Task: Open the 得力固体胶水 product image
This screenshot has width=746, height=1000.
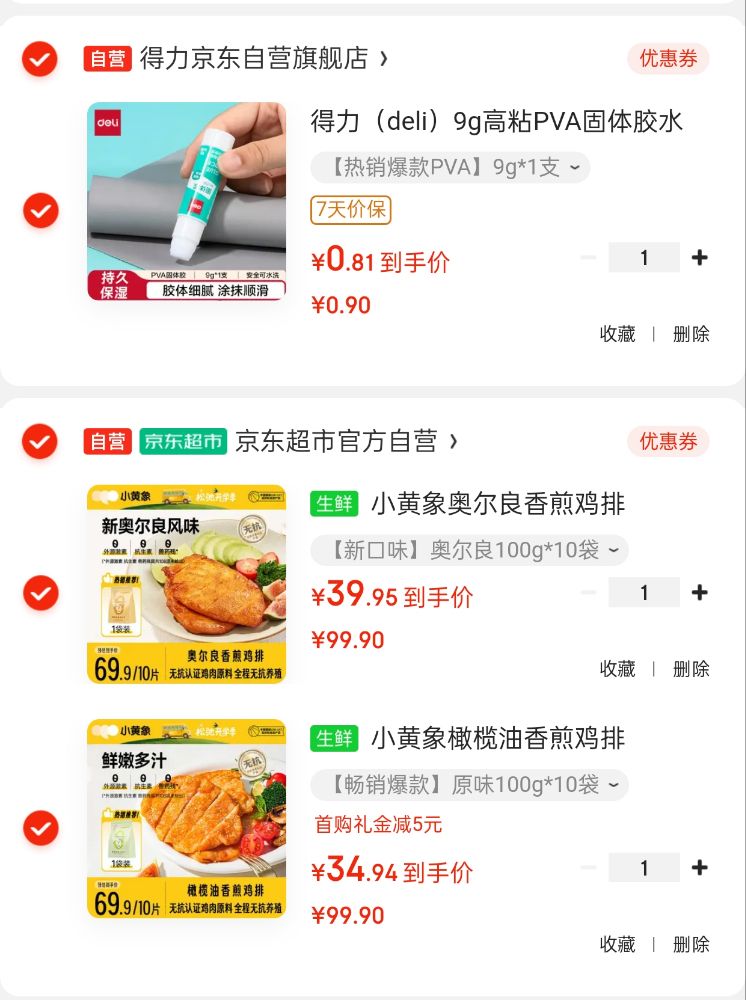Action: pos(186,201)
